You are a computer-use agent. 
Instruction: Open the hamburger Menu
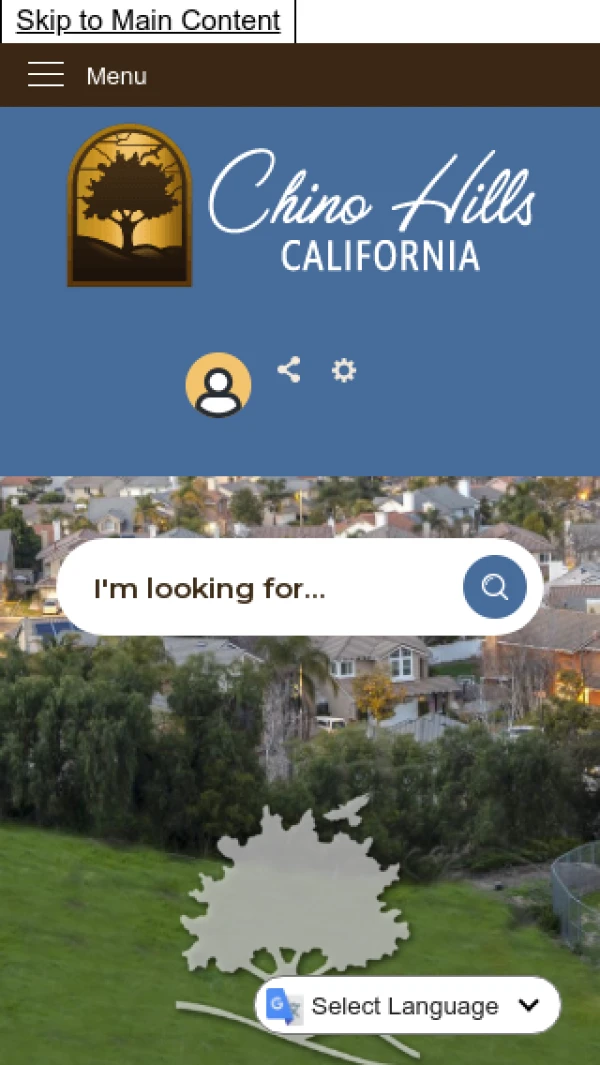click(87, 76)
